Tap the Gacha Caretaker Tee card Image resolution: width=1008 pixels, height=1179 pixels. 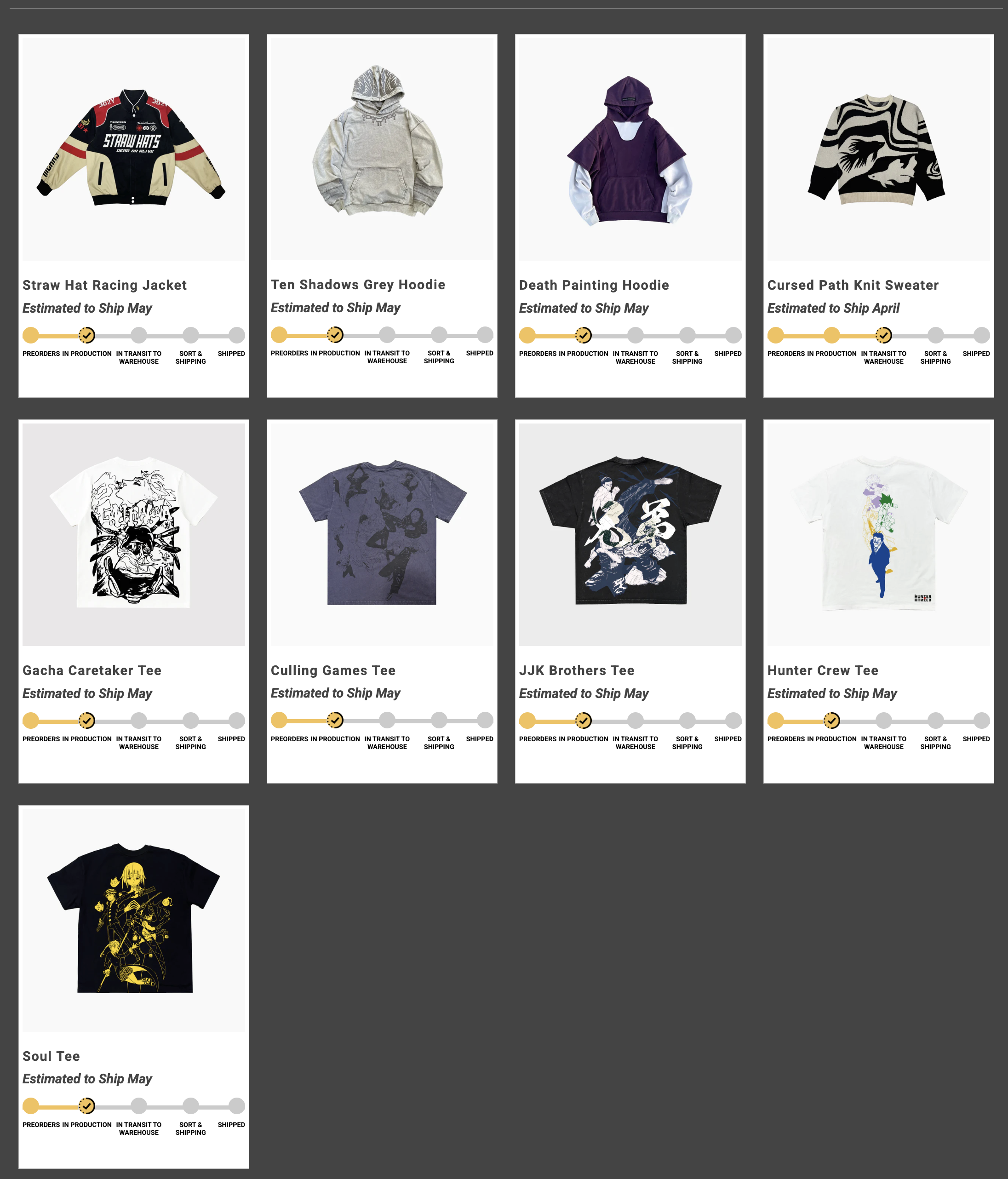(x=133, y=535)
